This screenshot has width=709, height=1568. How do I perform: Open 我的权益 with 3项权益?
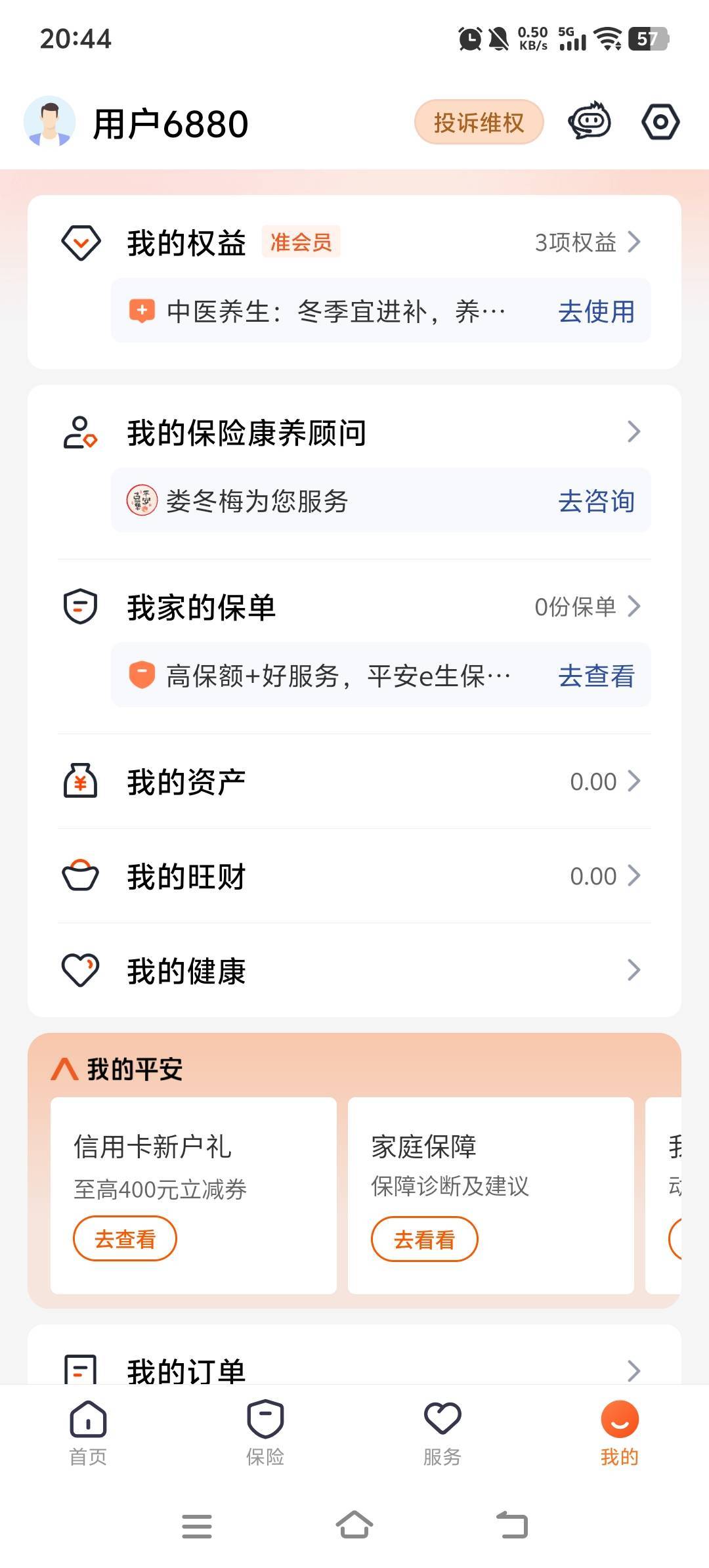pos(354,242)
